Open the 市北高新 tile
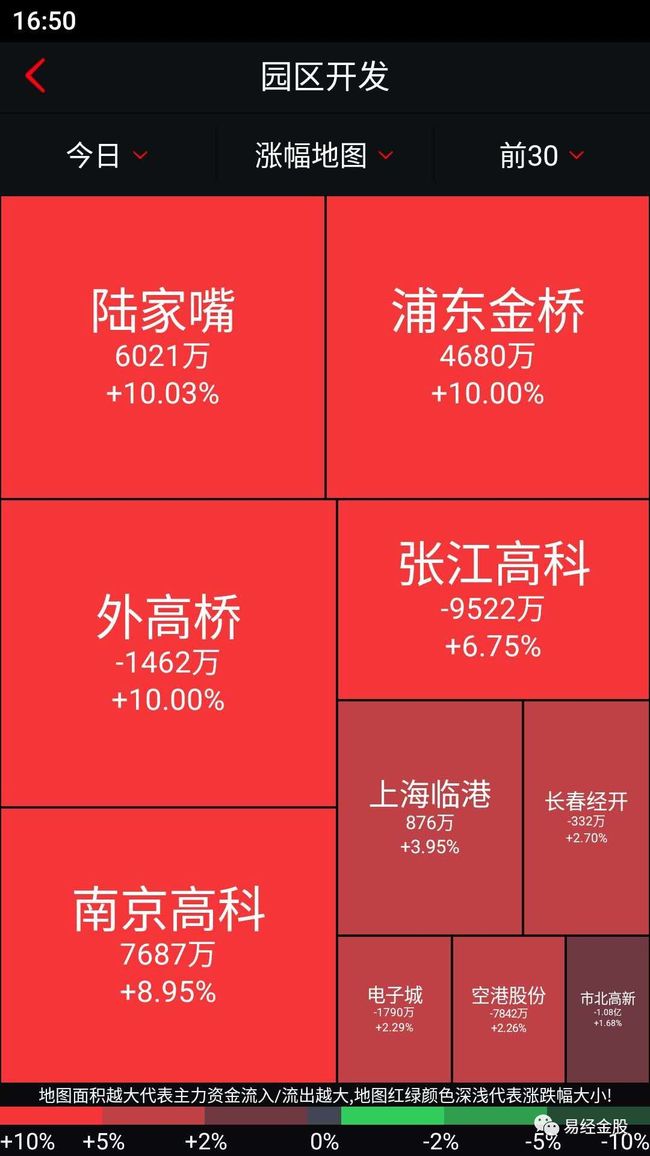650x1156 pixels. pyautogui.click(x=608, y=1009)
